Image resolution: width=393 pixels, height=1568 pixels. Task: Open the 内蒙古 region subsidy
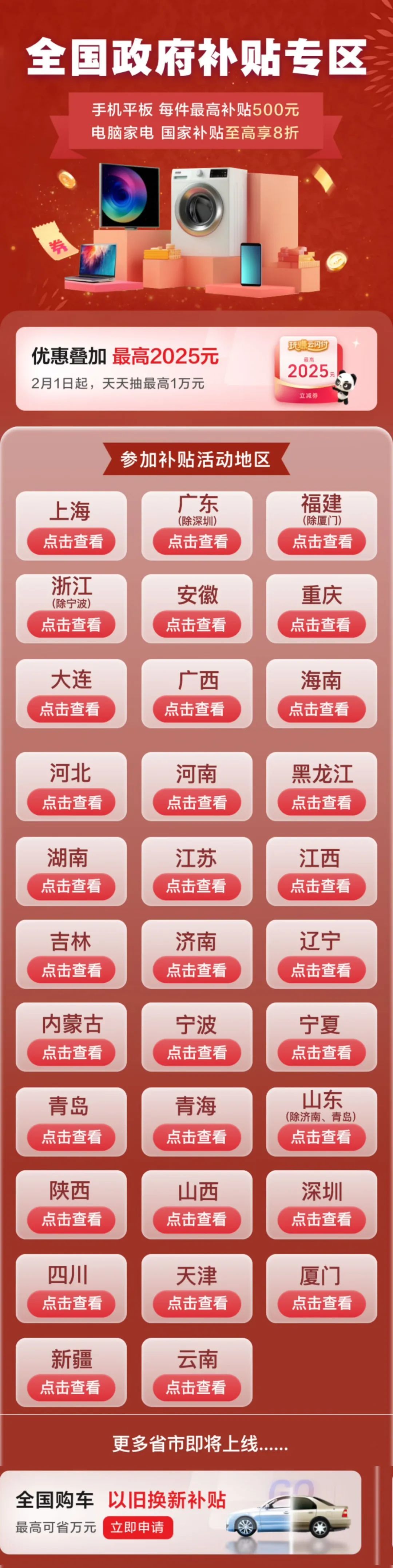point(71,1053)
